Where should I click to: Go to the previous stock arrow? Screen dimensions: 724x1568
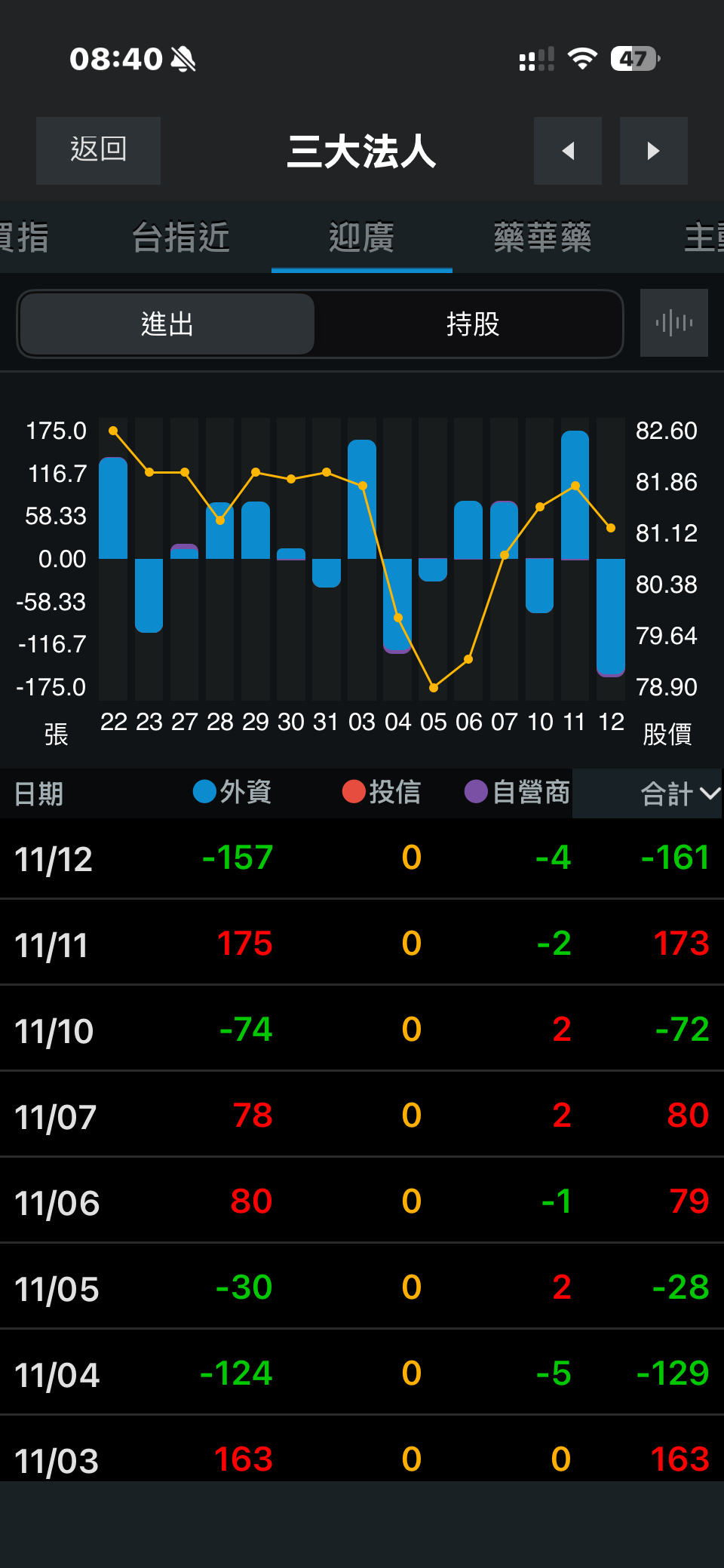567,151
